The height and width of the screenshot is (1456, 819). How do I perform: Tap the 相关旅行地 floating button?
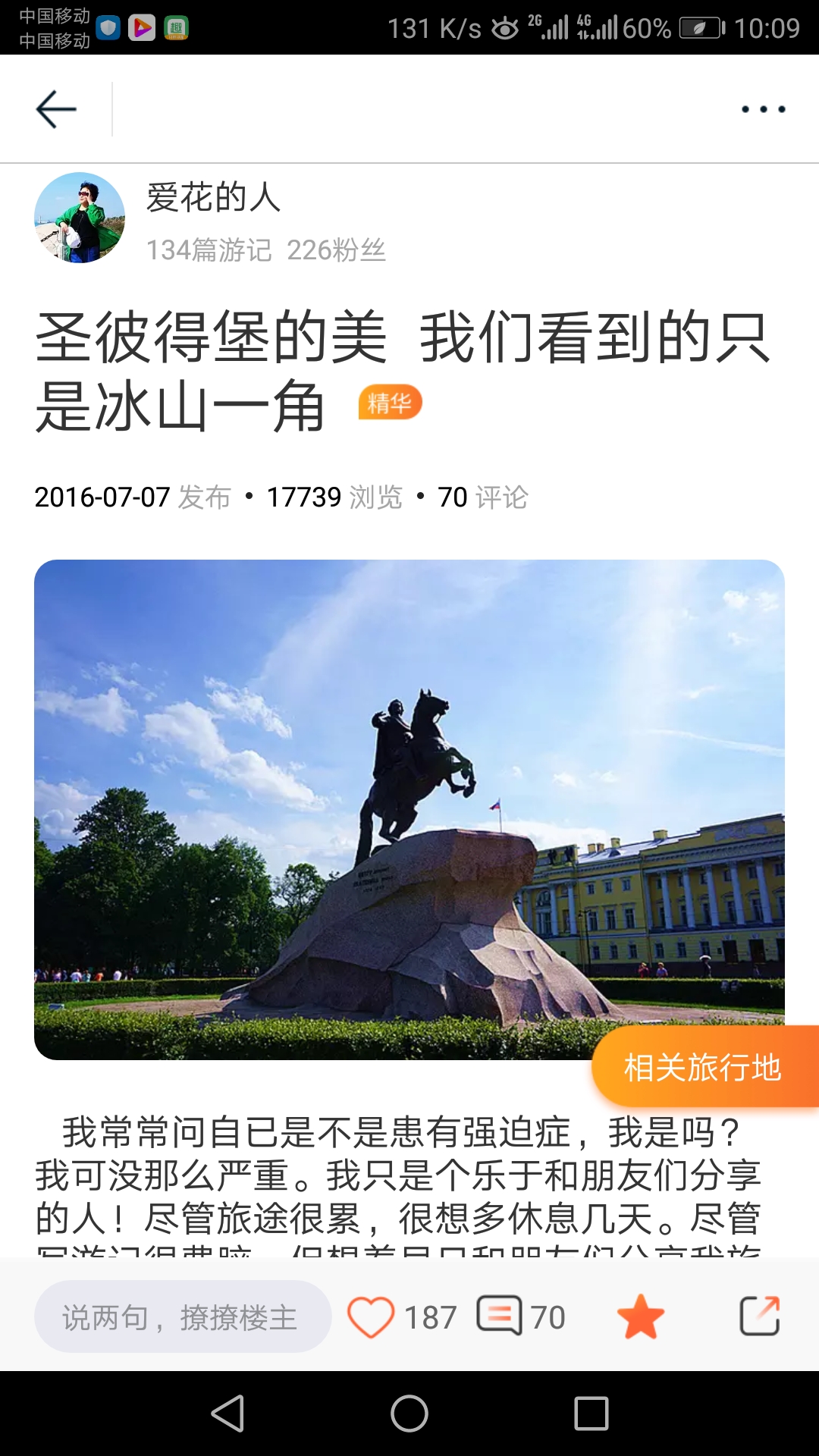pyautogui.click(x=703, y=1067)
